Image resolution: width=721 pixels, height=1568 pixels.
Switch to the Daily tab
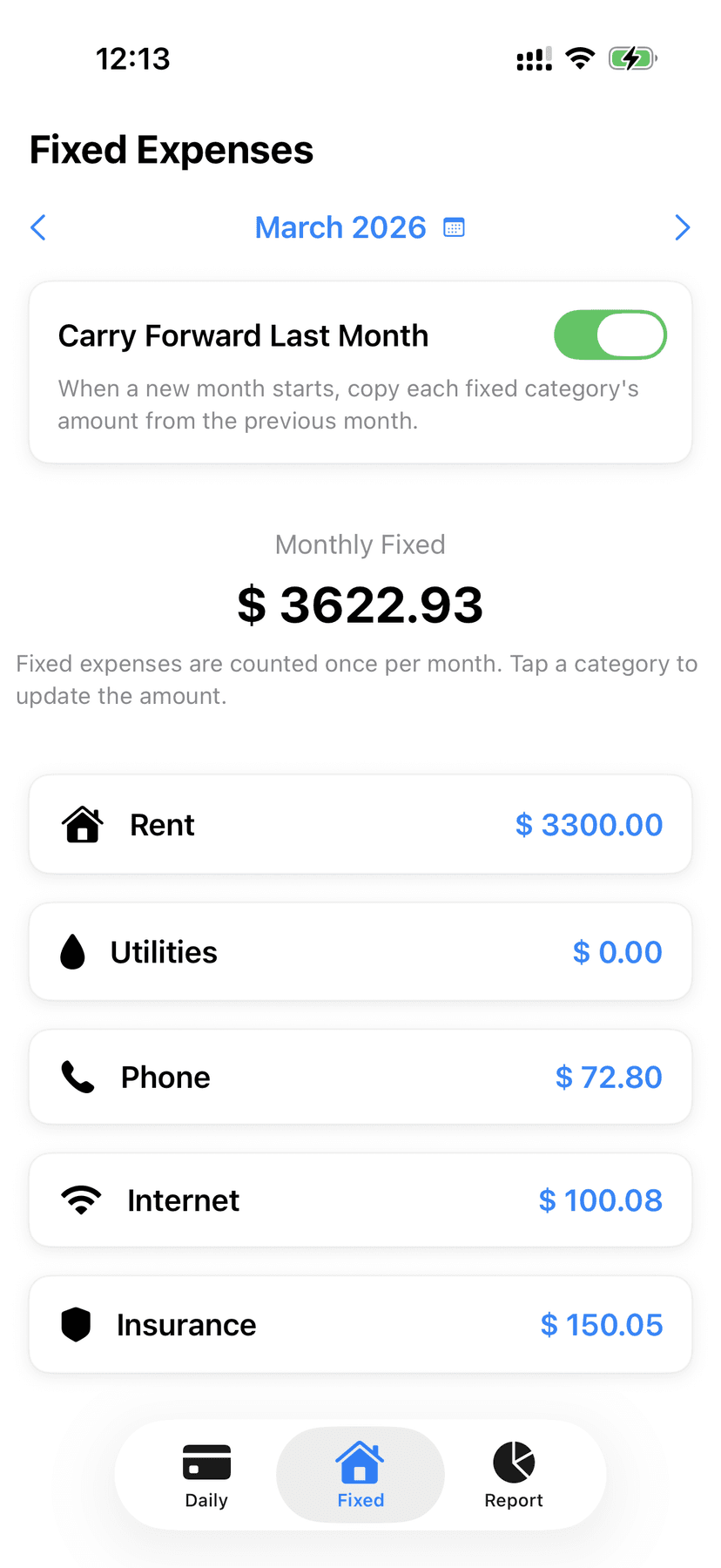click(x=206, y=1475)
